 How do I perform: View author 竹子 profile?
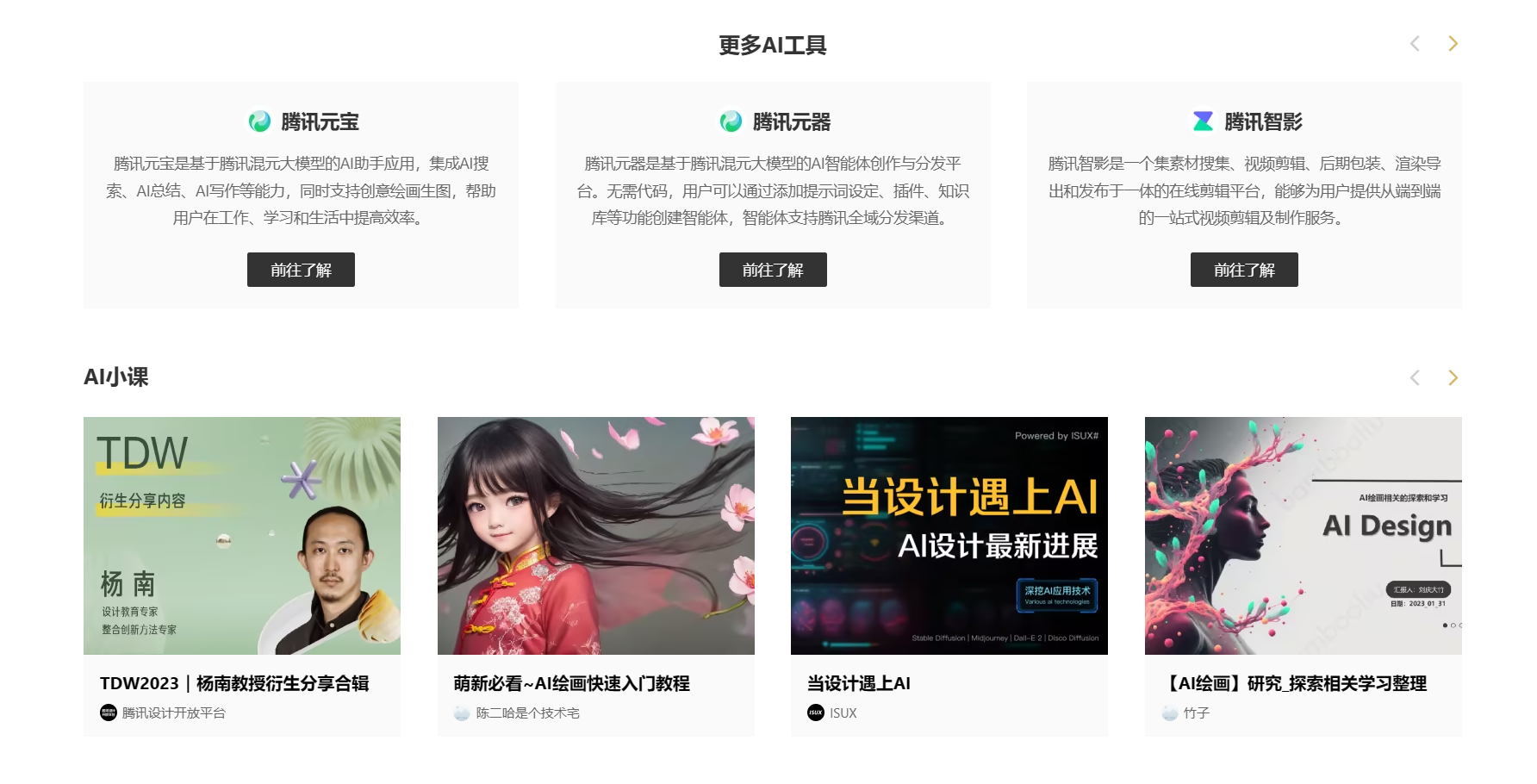click(1195, 712)
